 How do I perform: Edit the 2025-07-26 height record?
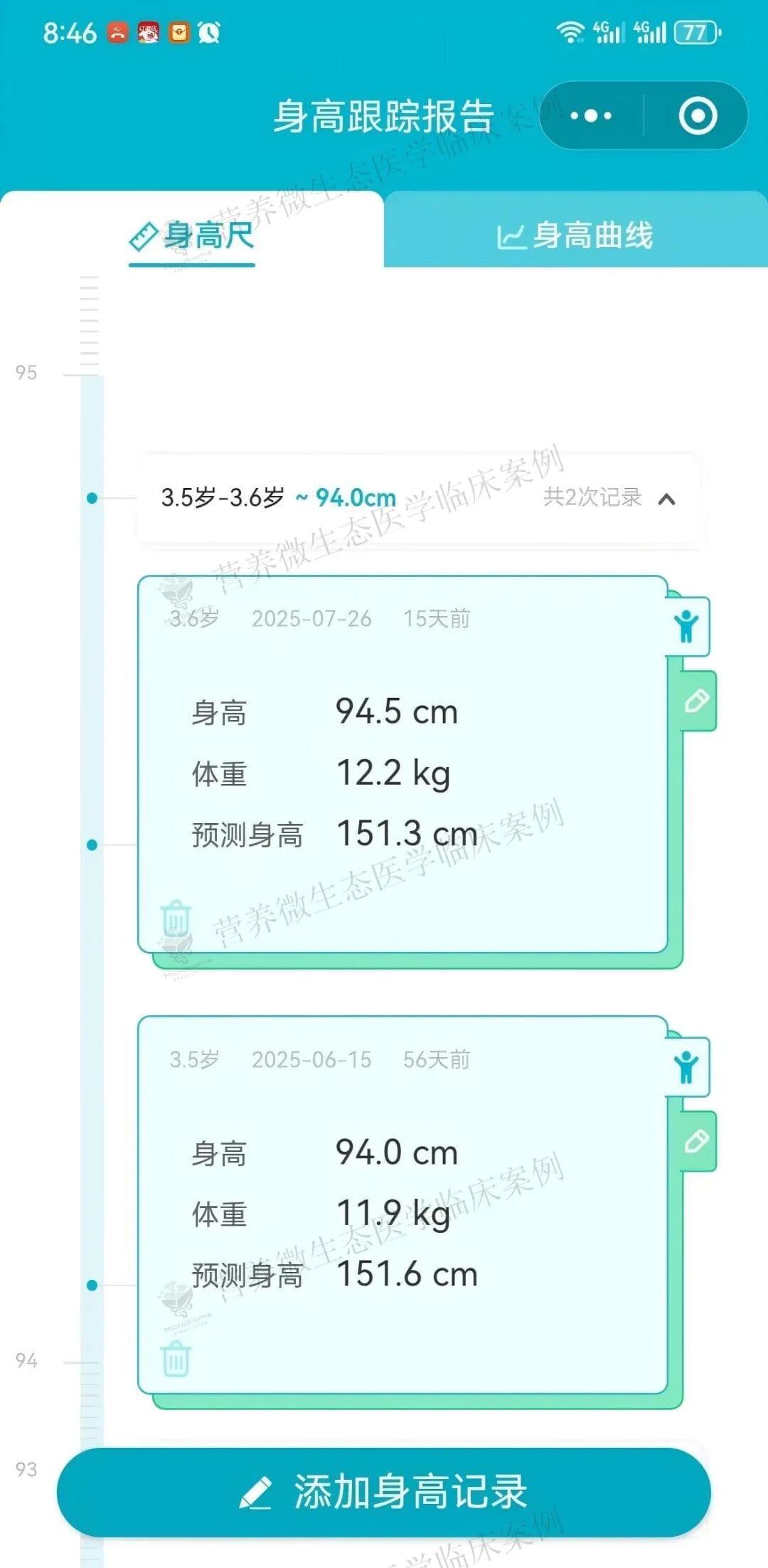(x=696, y=701)
